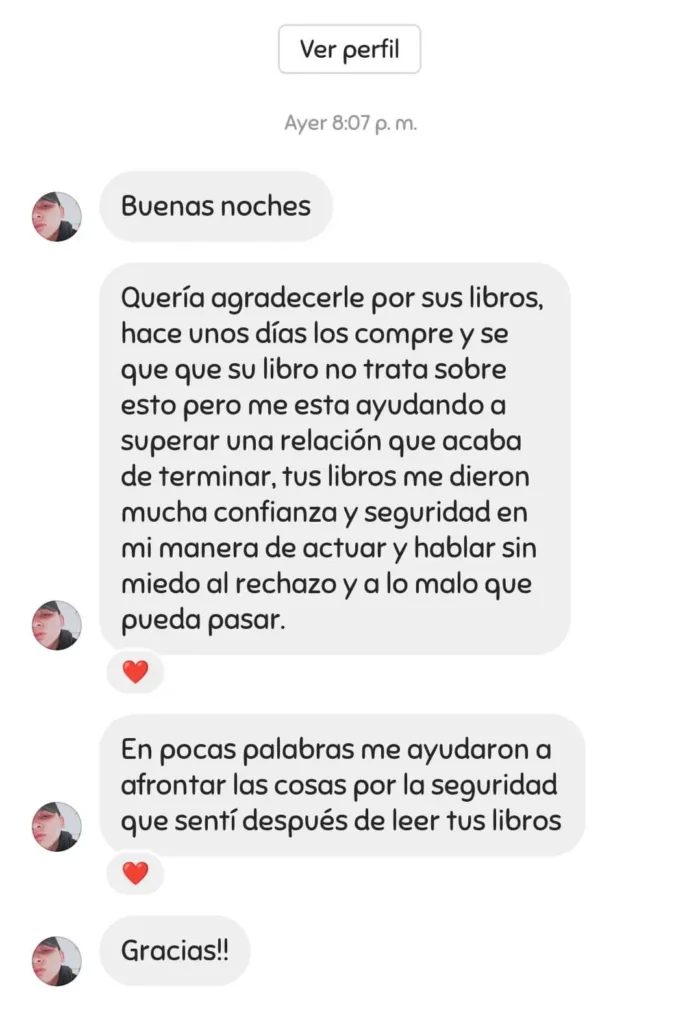View heart reaction under En pocas palabras message
Image resolution: width=700 pixels, height=1024 pixels.
135,873
